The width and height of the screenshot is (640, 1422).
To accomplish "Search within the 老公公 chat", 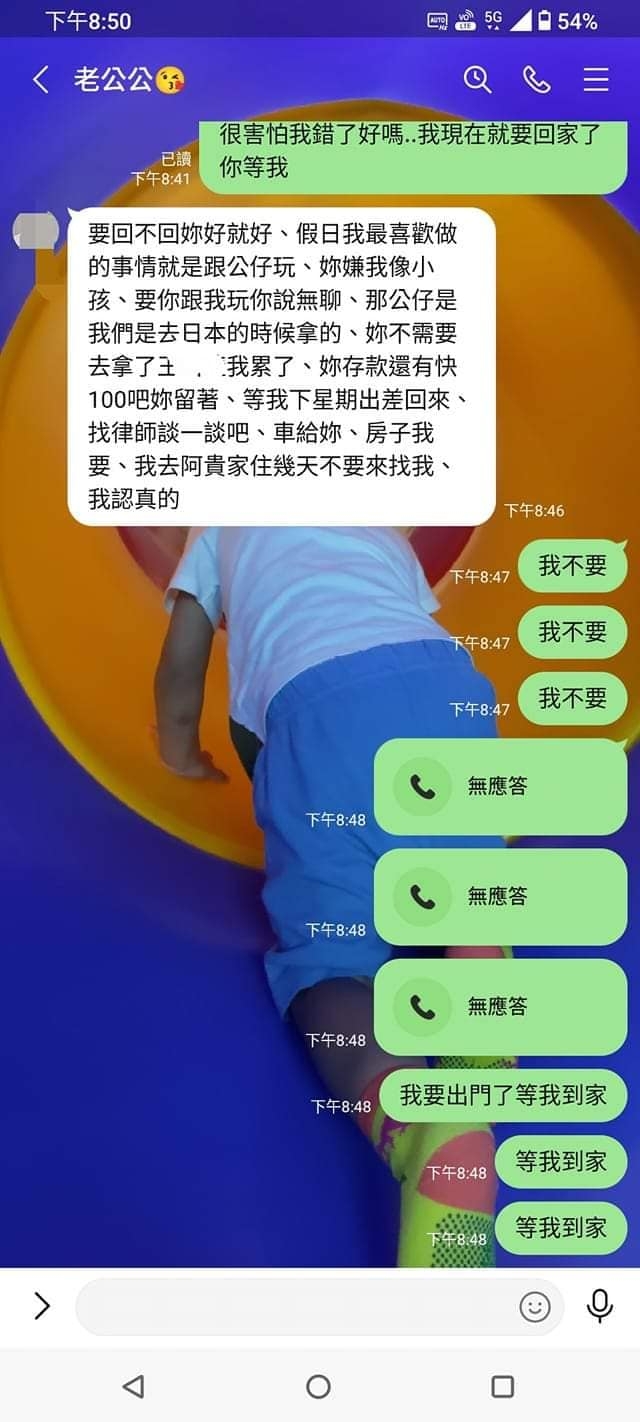I will [477, 80].
